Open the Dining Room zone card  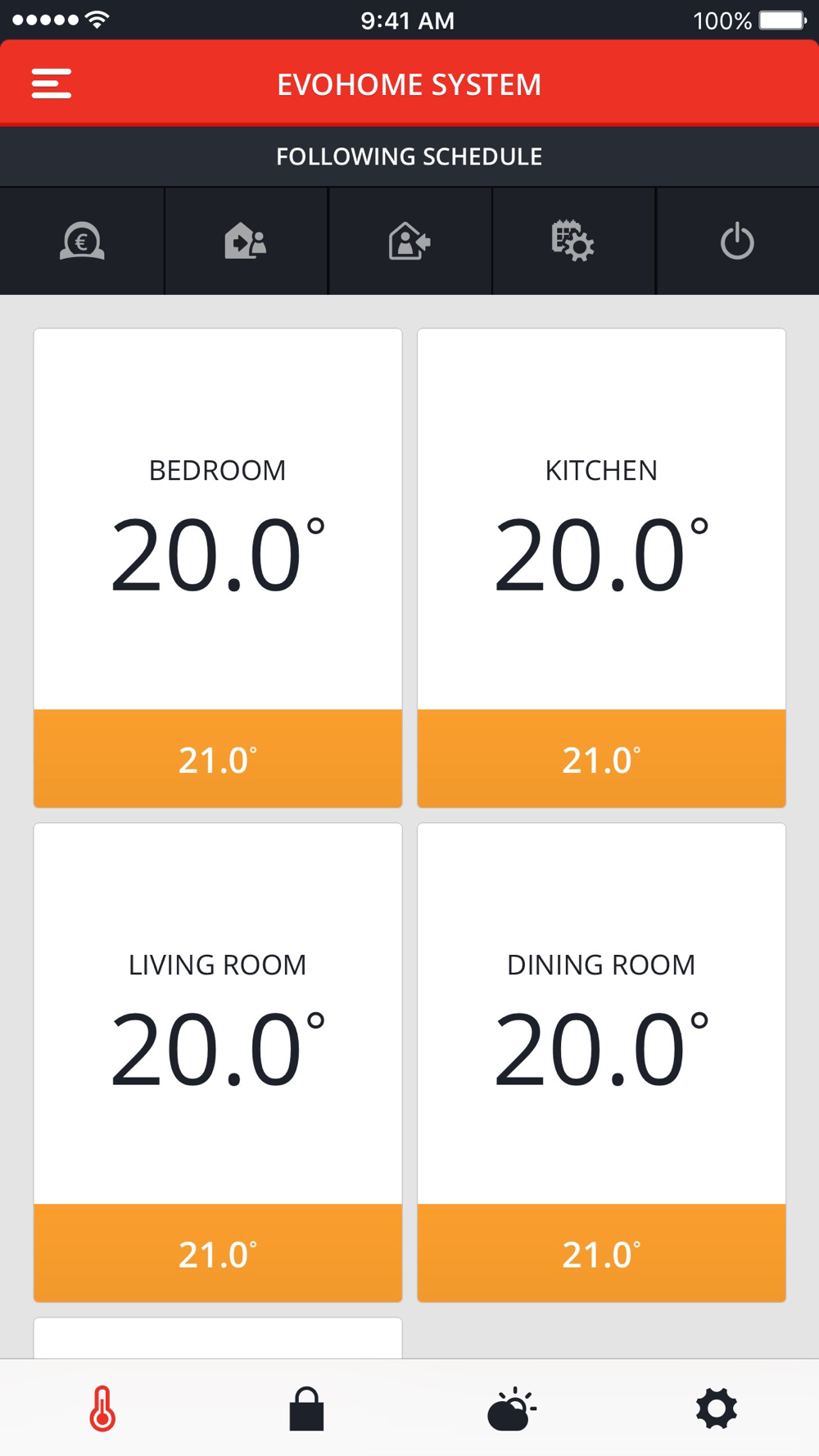point(601,1063)
